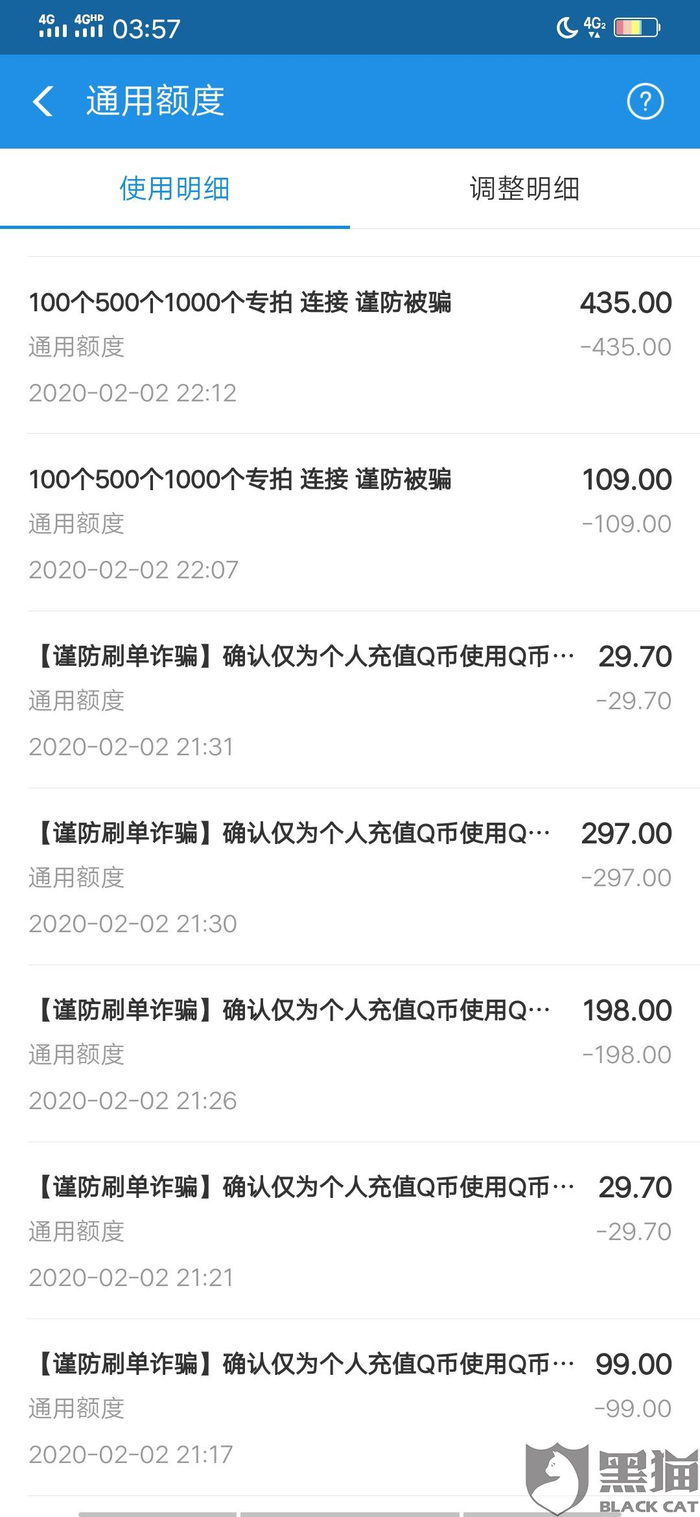Tap the 297.00 transaction at 21:30
700x1517 pixels.
(350, 877)
